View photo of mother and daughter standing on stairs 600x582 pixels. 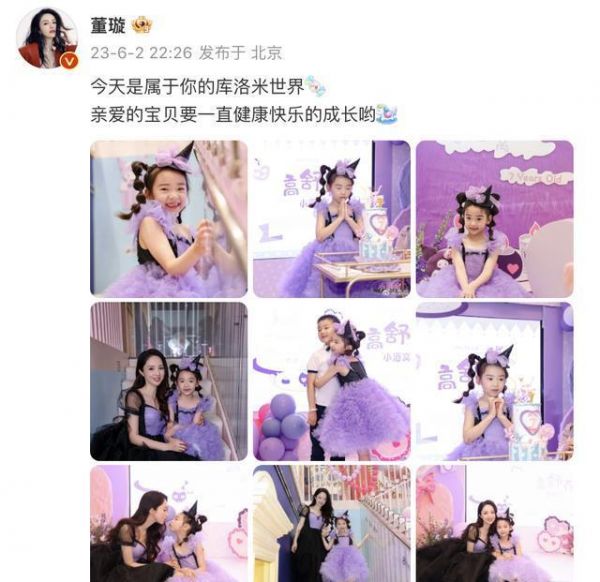[331, 523]
